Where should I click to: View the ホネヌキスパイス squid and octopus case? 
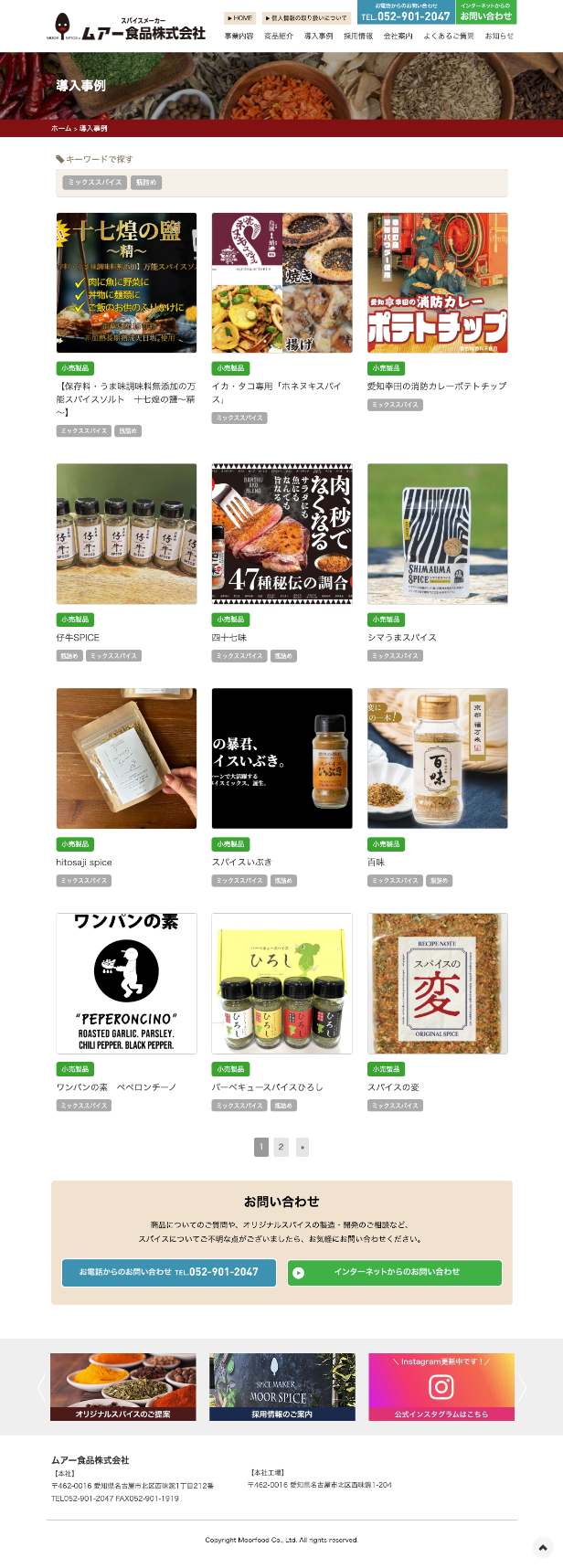coord(281,283)
